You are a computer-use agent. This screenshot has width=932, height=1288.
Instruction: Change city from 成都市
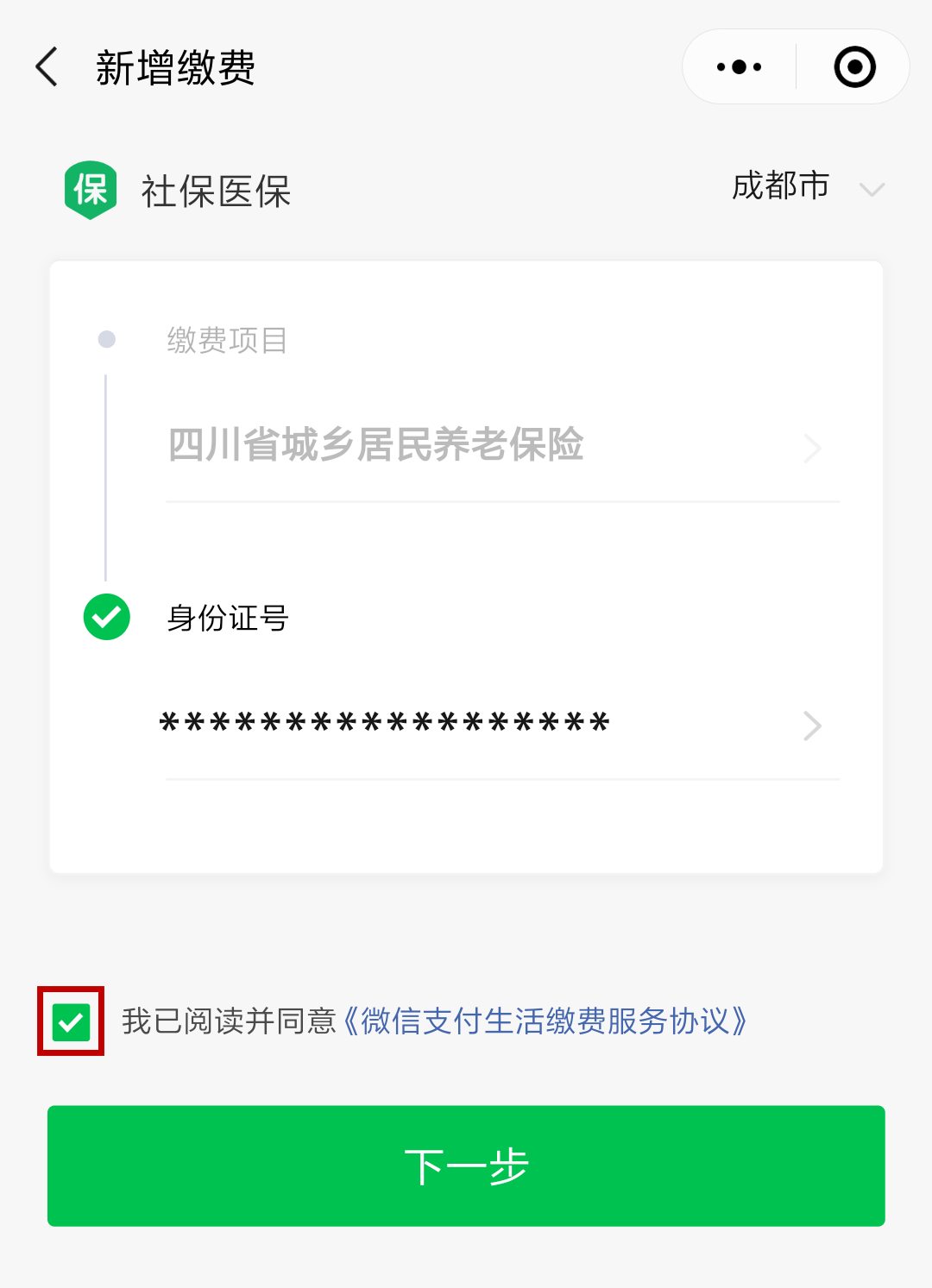tap(806, 186)
